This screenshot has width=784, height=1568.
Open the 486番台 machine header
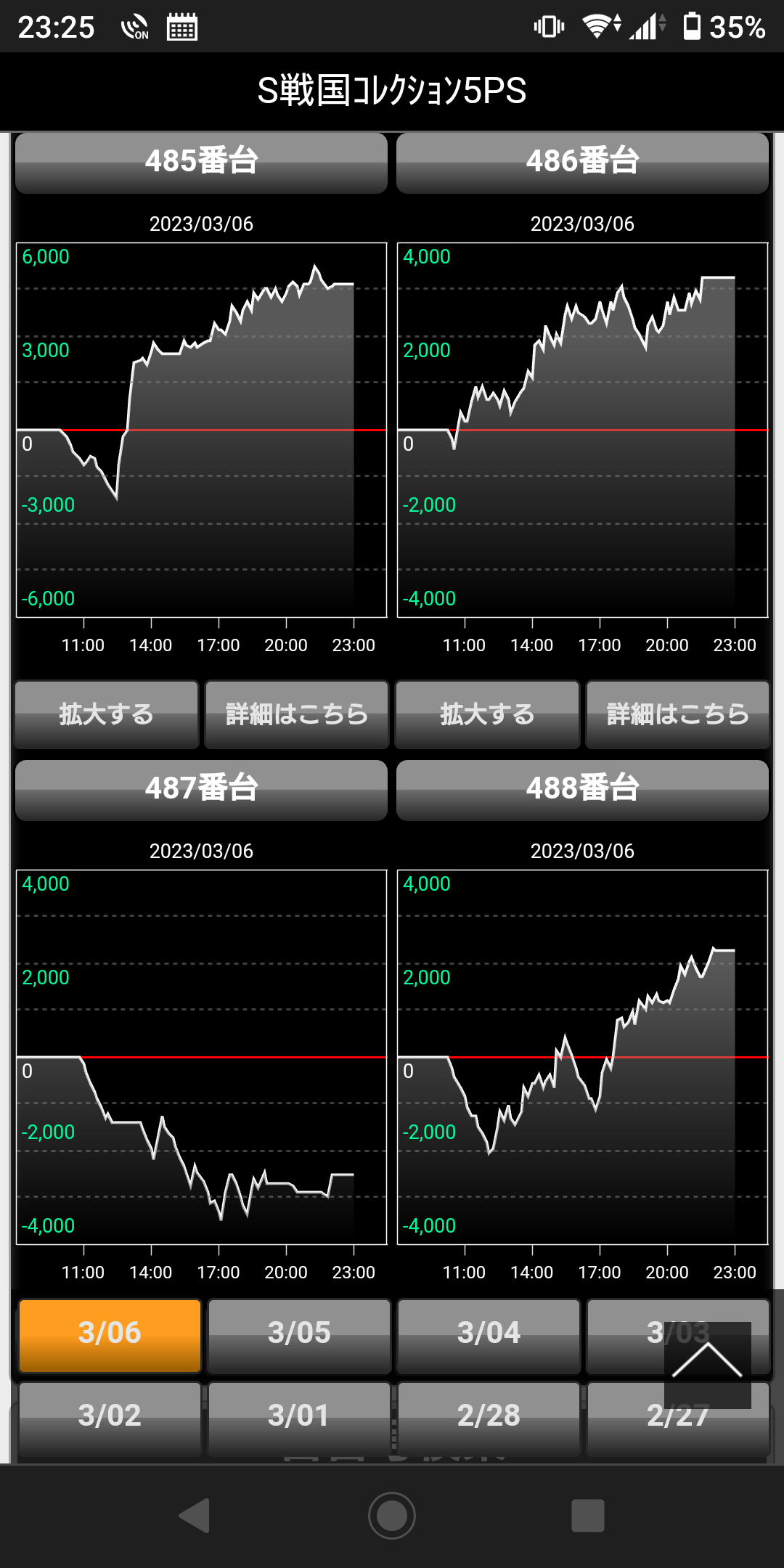pyautogui.click(x=582, y=163)
